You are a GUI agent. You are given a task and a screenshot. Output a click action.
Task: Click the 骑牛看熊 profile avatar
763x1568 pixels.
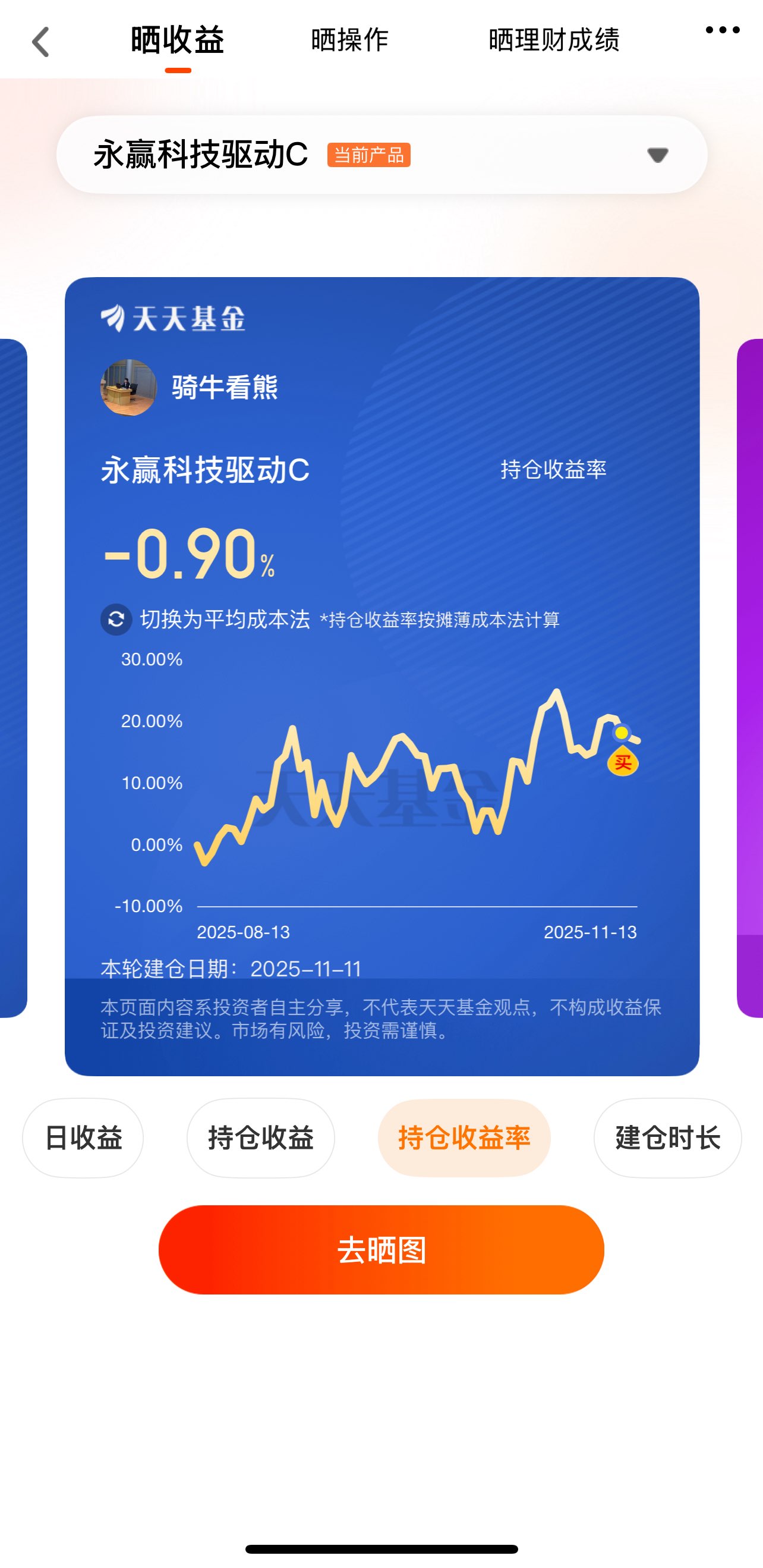point(128,388)
